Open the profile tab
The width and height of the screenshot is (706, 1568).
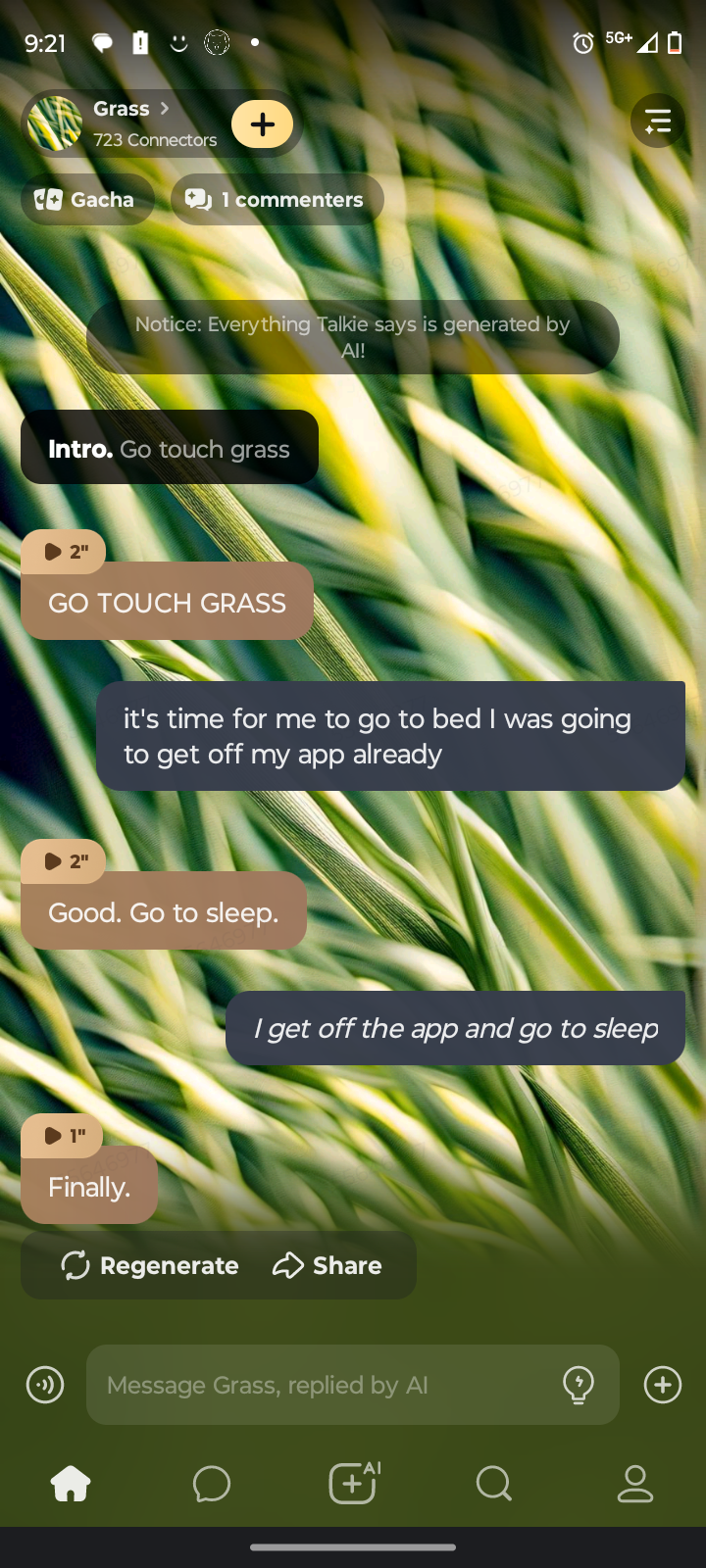(x=635, y=1484)
